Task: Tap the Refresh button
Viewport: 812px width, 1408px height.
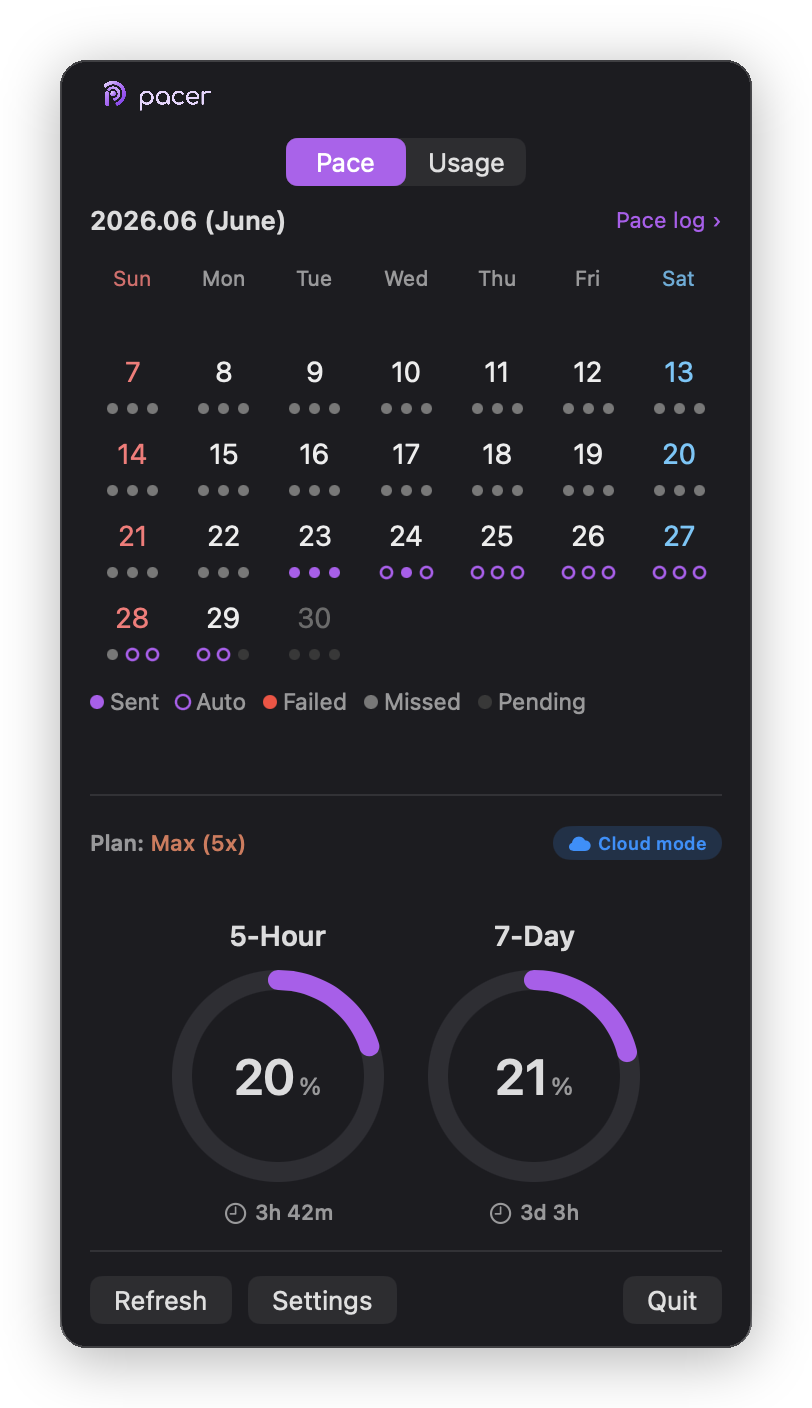Action: 161,1300
